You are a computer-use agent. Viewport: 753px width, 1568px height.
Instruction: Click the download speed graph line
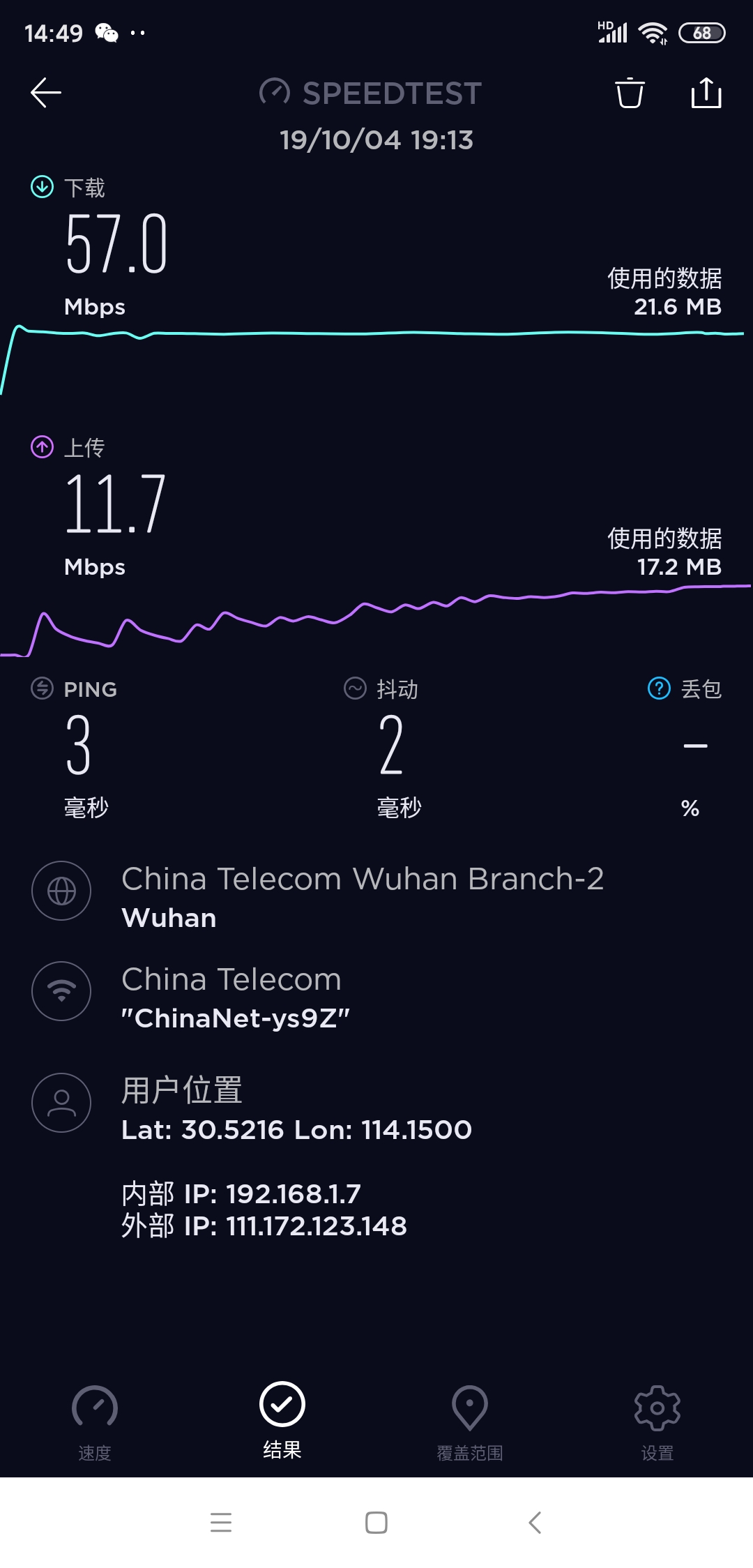point(376,335)
